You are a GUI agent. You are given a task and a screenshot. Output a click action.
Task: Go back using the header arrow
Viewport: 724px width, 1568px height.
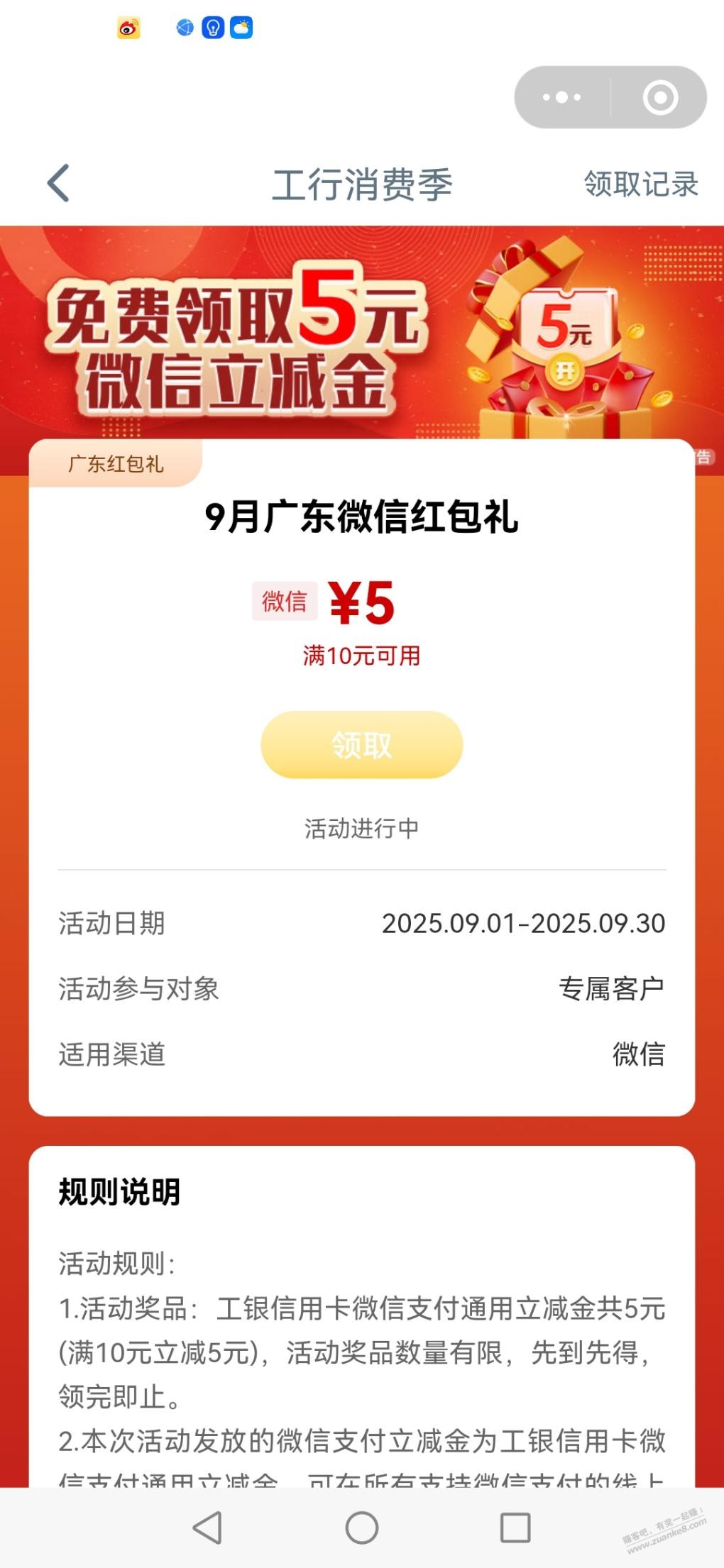click(58, 183)
